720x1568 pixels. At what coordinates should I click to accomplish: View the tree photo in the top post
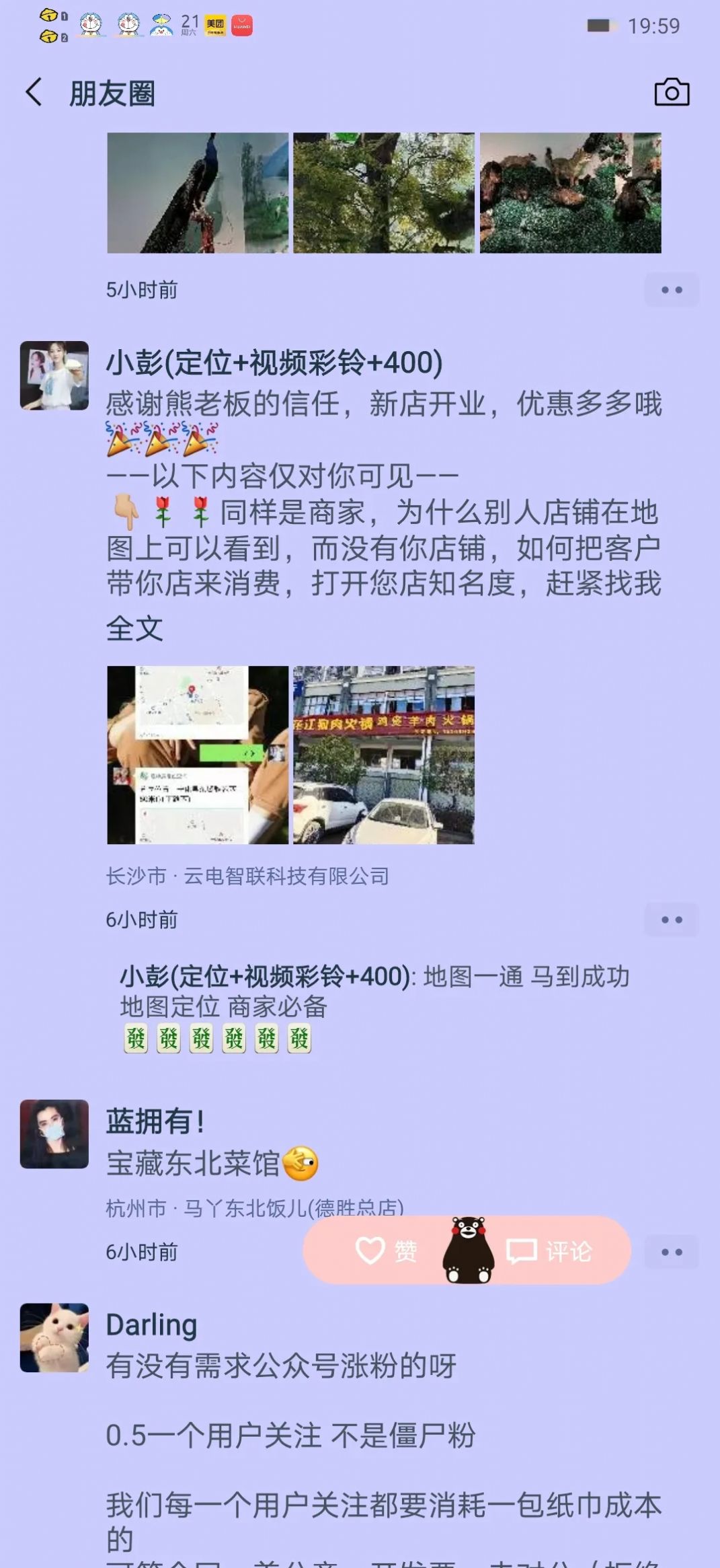point(384,192)
